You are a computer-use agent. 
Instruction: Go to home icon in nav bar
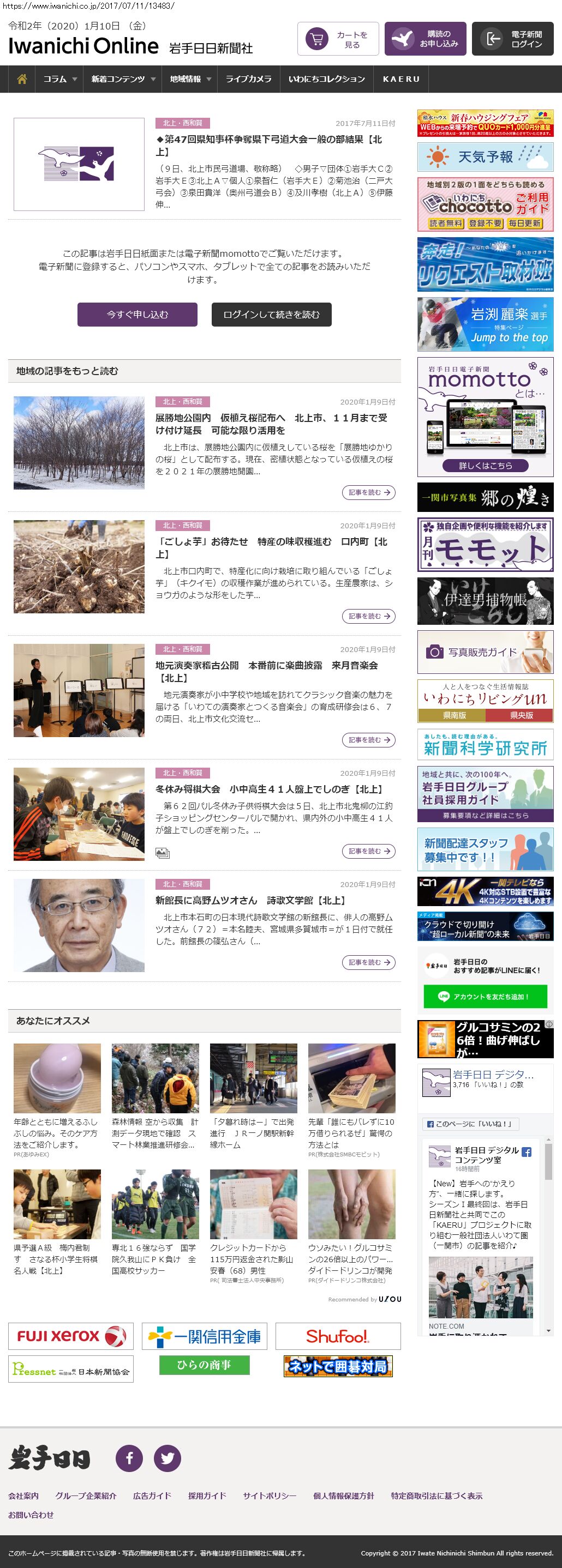click(22, 79)
